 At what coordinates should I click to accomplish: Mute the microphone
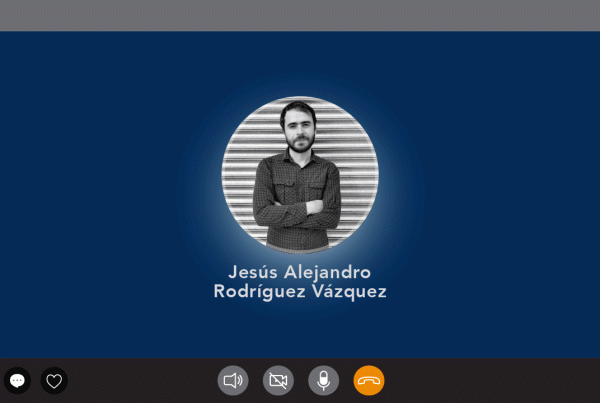coord(323,381)
